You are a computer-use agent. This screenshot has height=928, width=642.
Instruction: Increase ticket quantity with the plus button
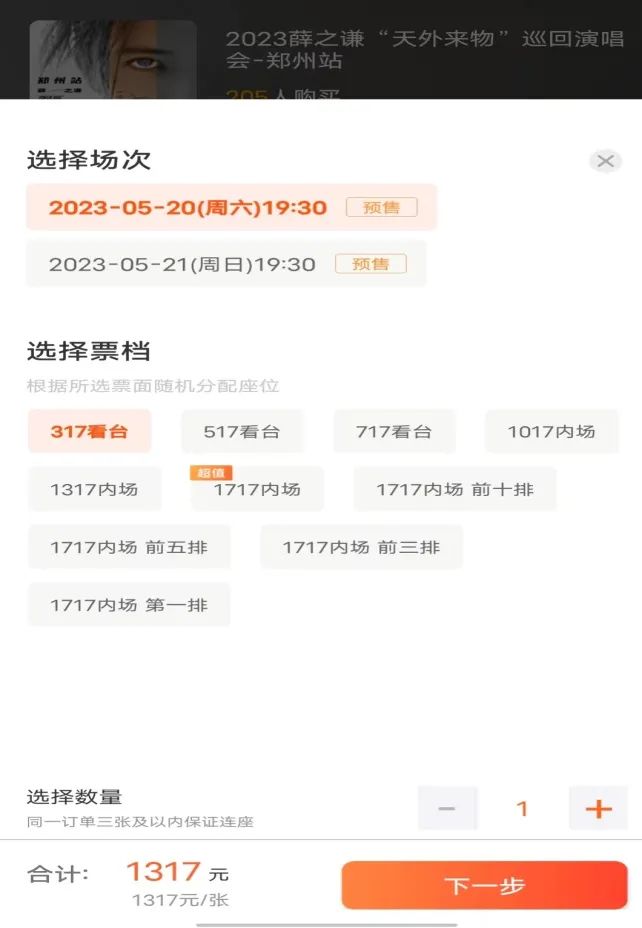tap(598, 809)
